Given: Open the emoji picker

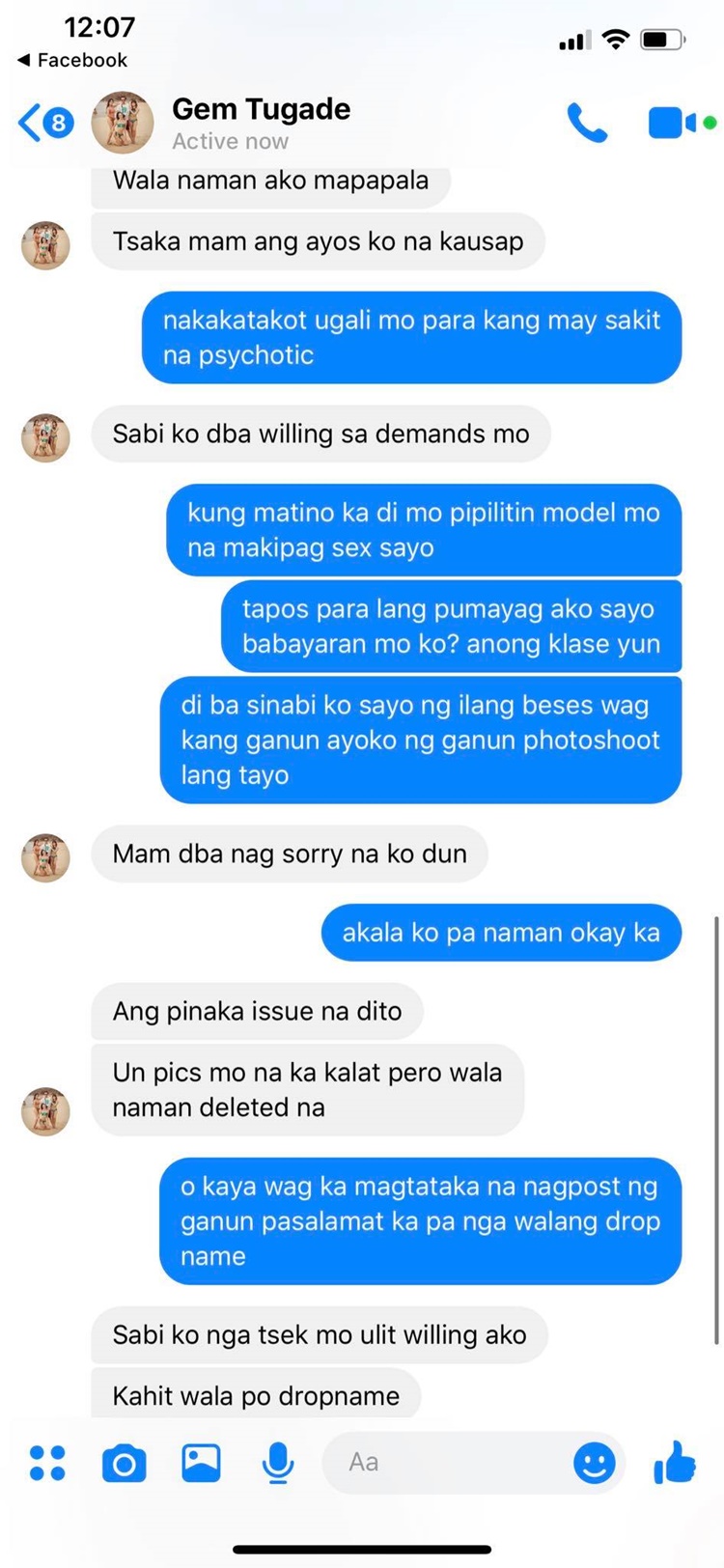Looking at the screenshot, I should pyautogui.click(x=595, y=1463).
